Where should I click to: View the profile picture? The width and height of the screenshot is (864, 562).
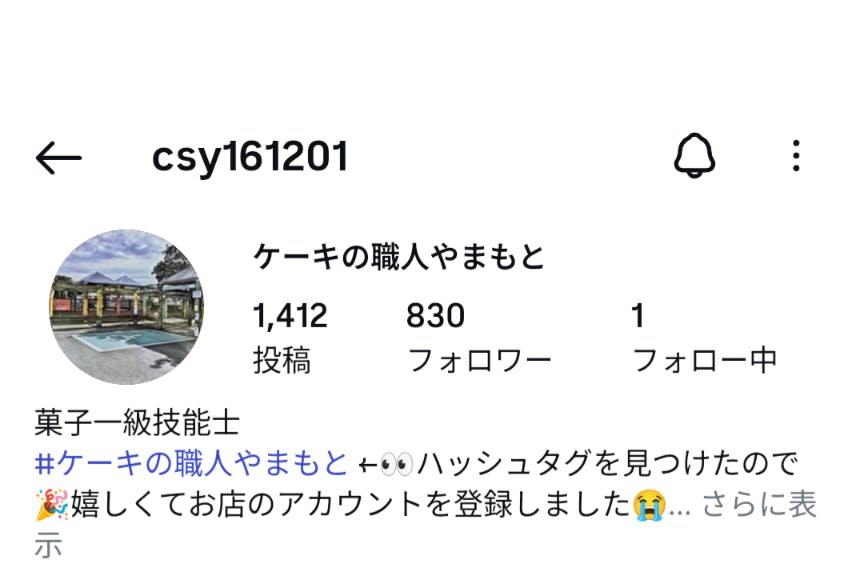click(x=126, y=307)
